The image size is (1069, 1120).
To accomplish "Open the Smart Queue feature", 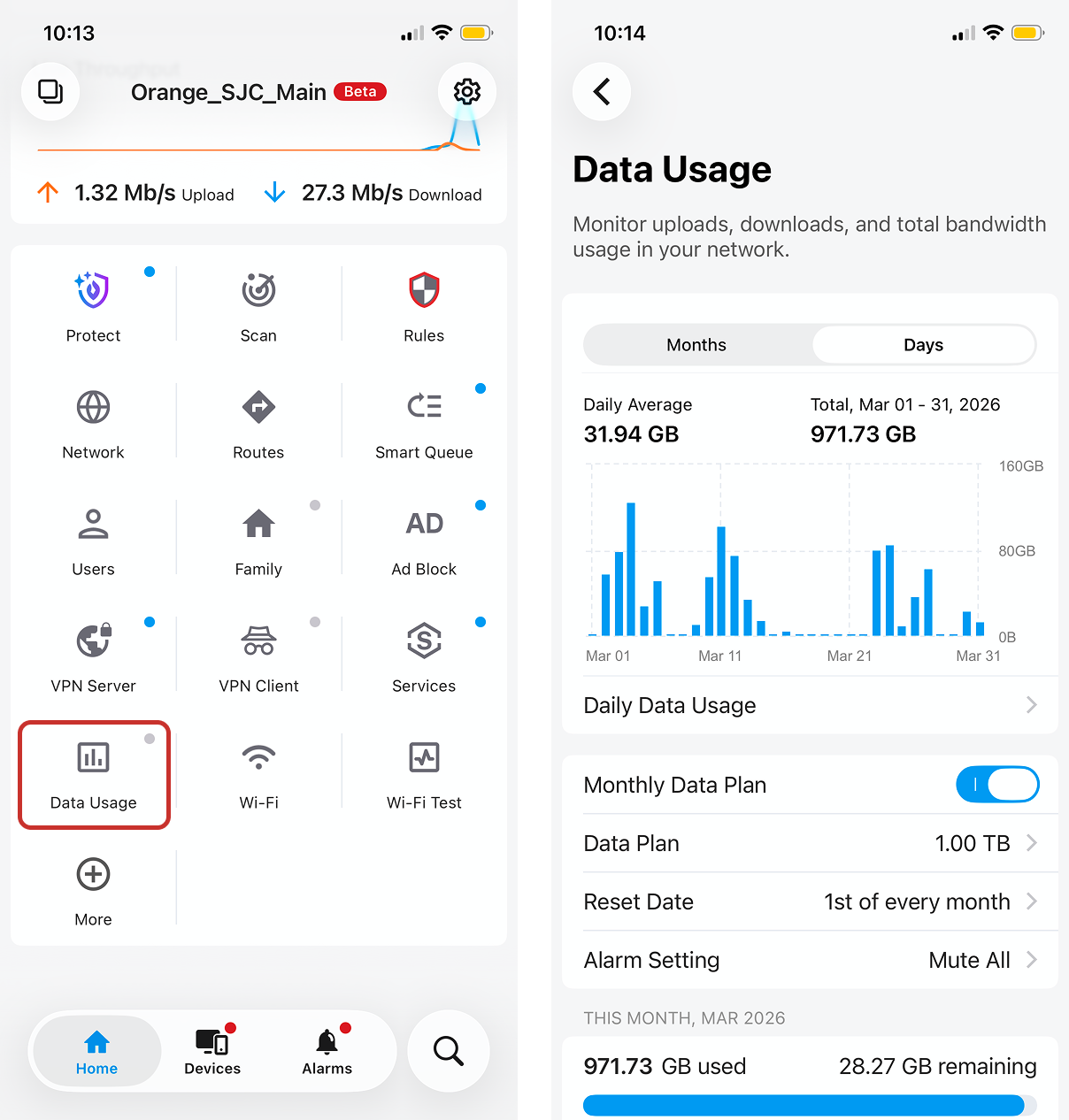I will click(424, 422).
